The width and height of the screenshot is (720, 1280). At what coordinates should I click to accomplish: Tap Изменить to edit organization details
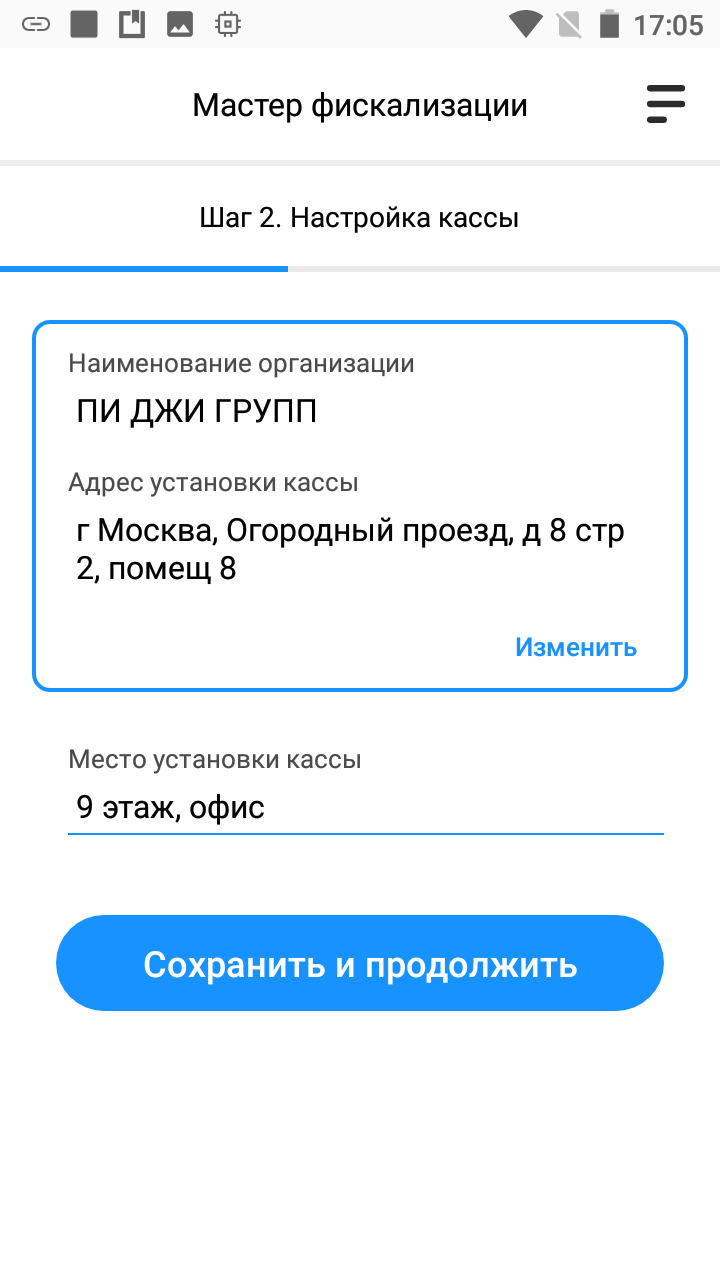point(576,647)
